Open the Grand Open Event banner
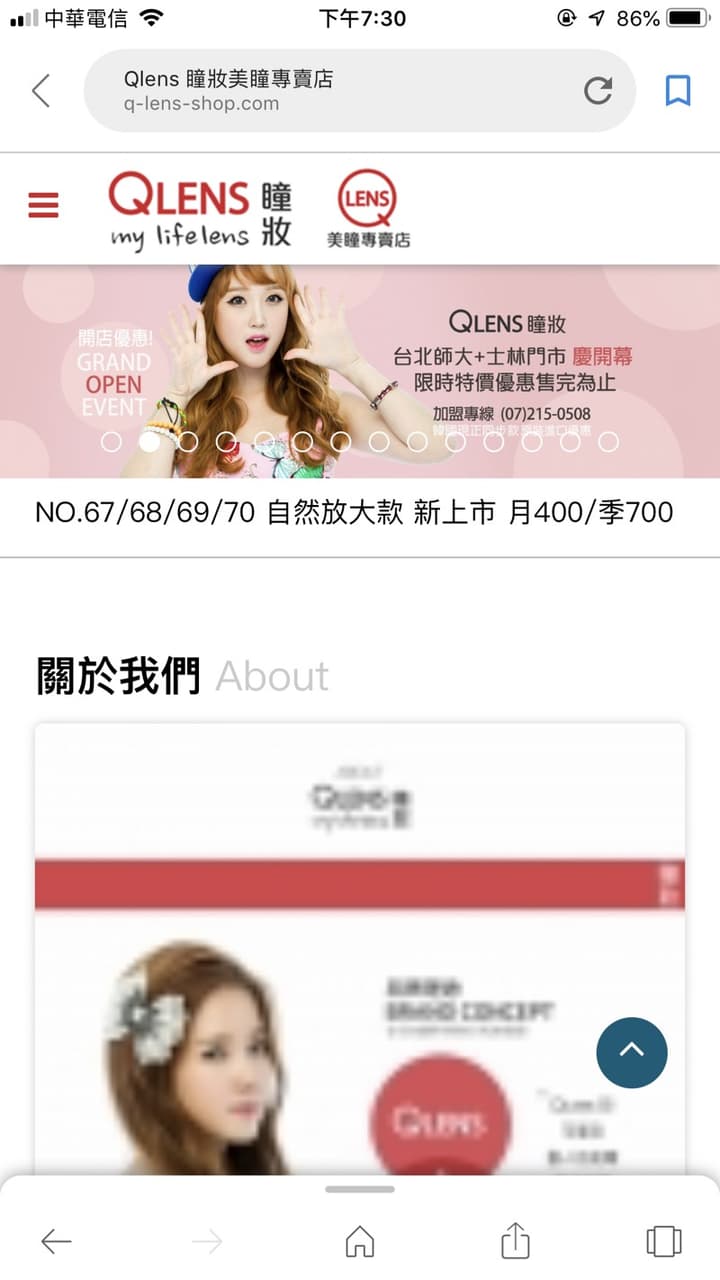This screenshot has height=1280, width=720. pyautogui.click(x=360, y=371)
